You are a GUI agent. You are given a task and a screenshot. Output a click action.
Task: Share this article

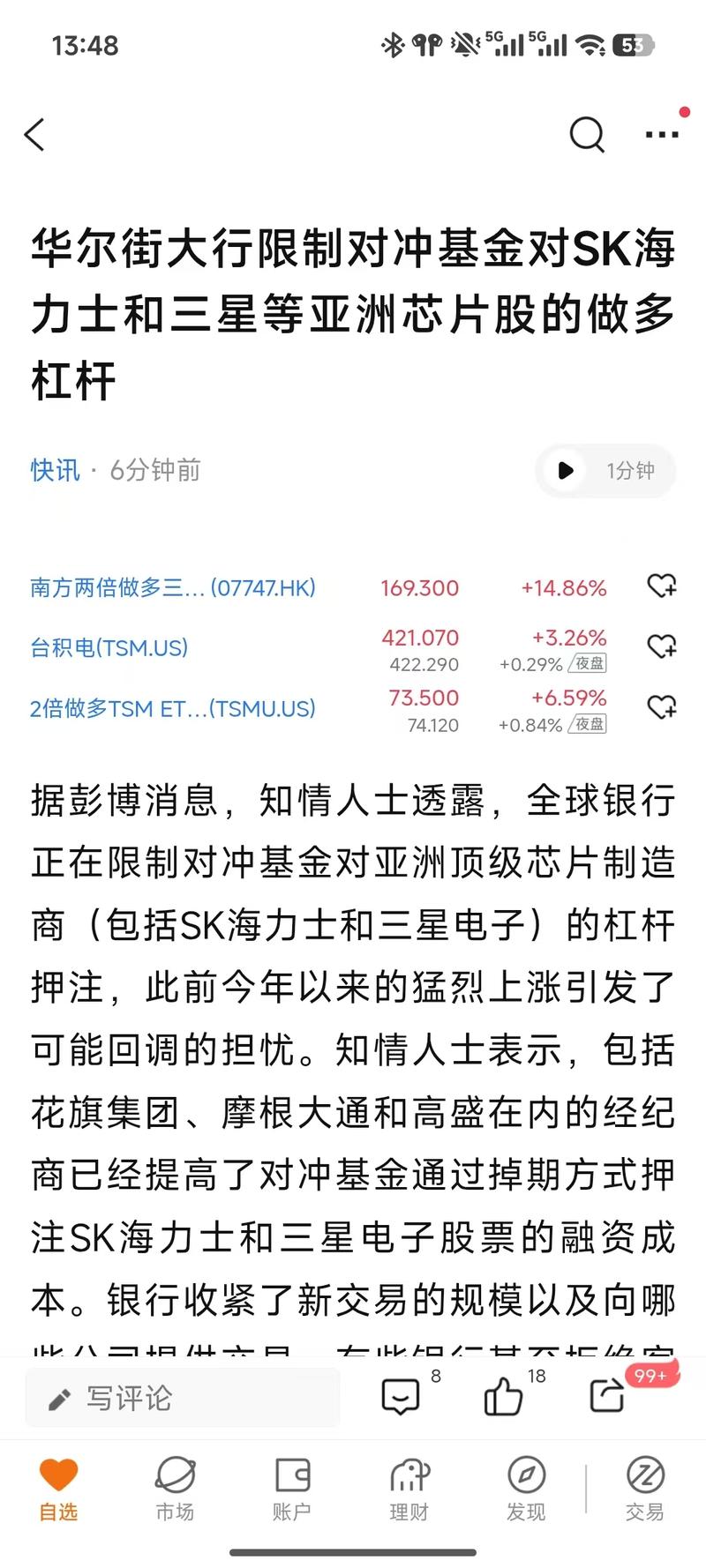coord(607,1396)
